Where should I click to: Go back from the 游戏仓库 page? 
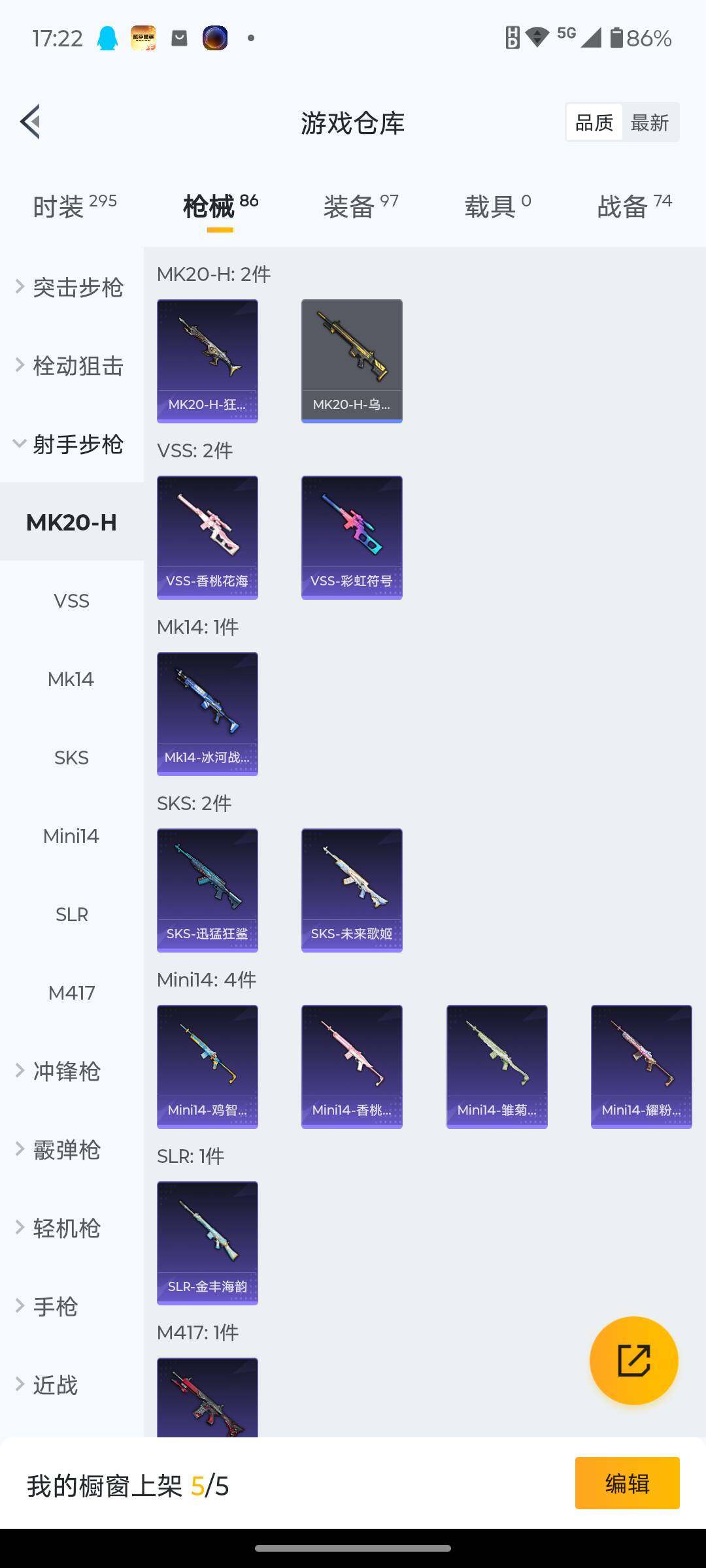[x=31, y=122]
